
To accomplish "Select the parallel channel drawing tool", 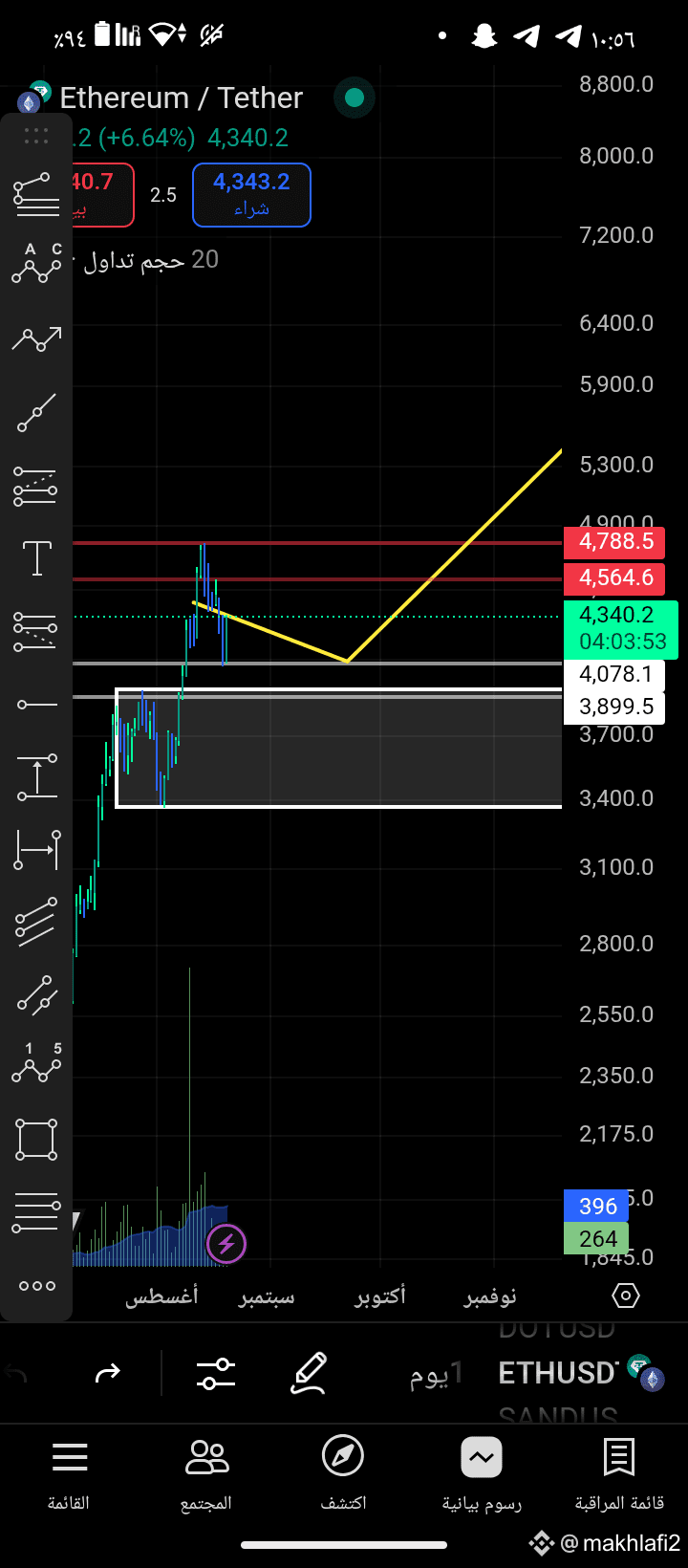I will 36,924.
